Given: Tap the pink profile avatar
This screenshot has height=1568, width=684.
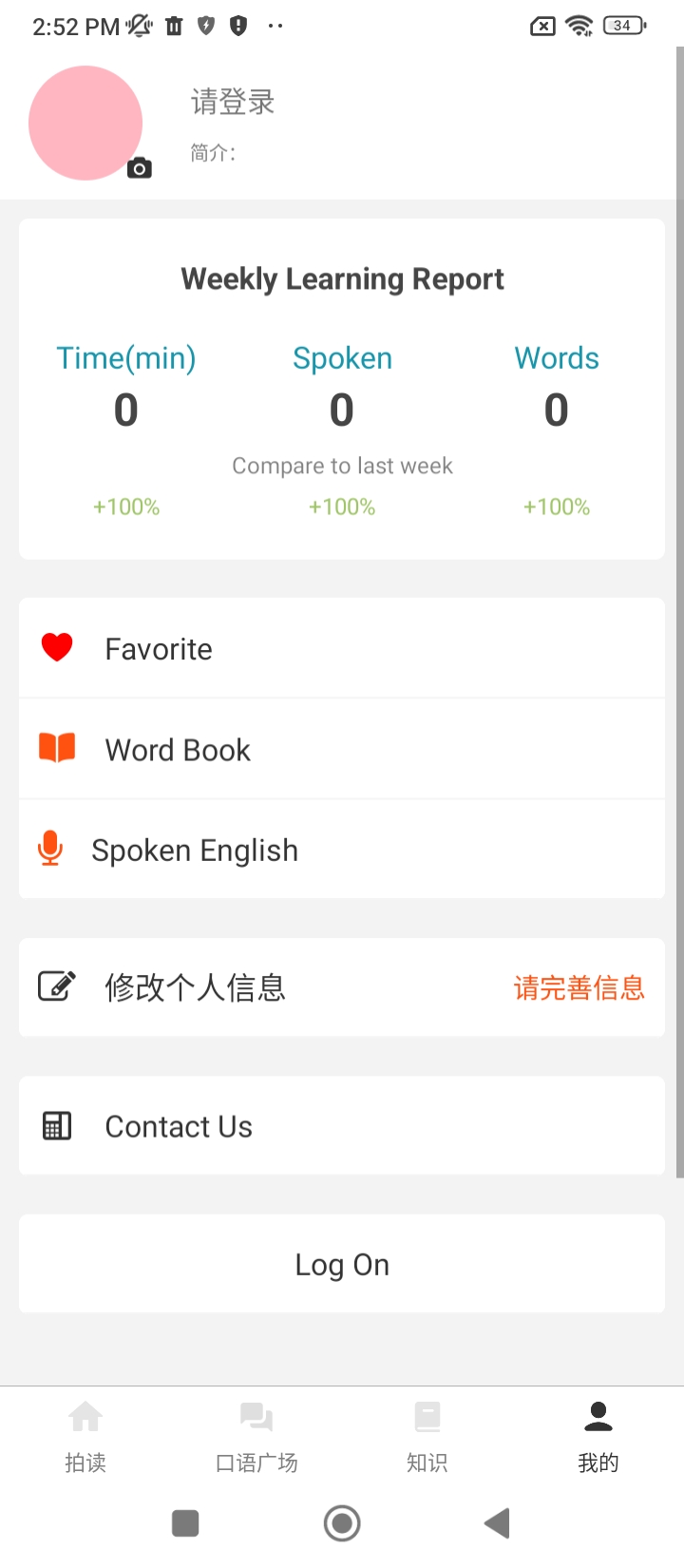Looking at the screenshot, I should coord(85,123).
